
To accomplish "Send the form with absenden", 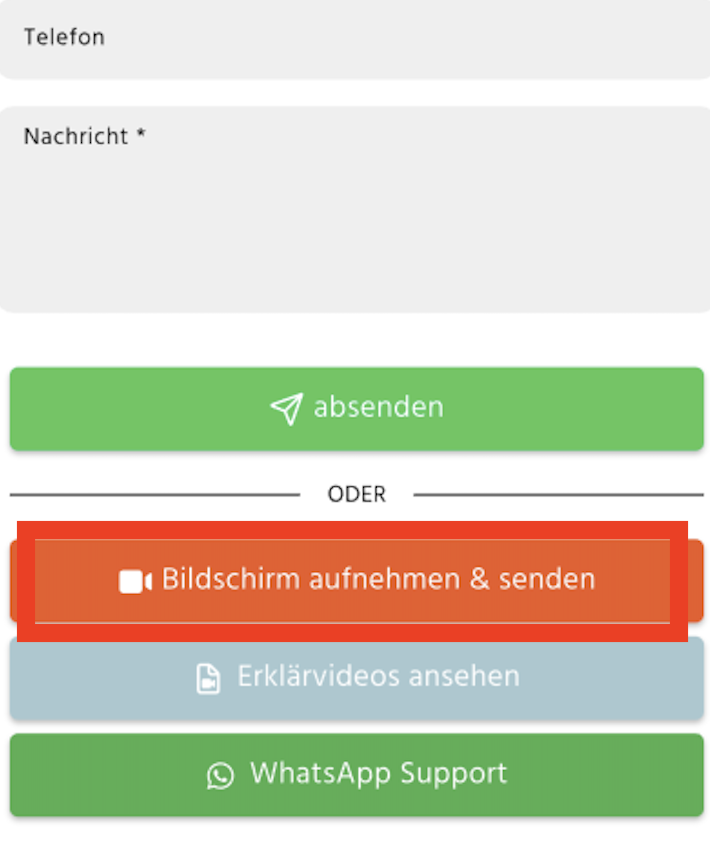I will (x=356, y=408).
